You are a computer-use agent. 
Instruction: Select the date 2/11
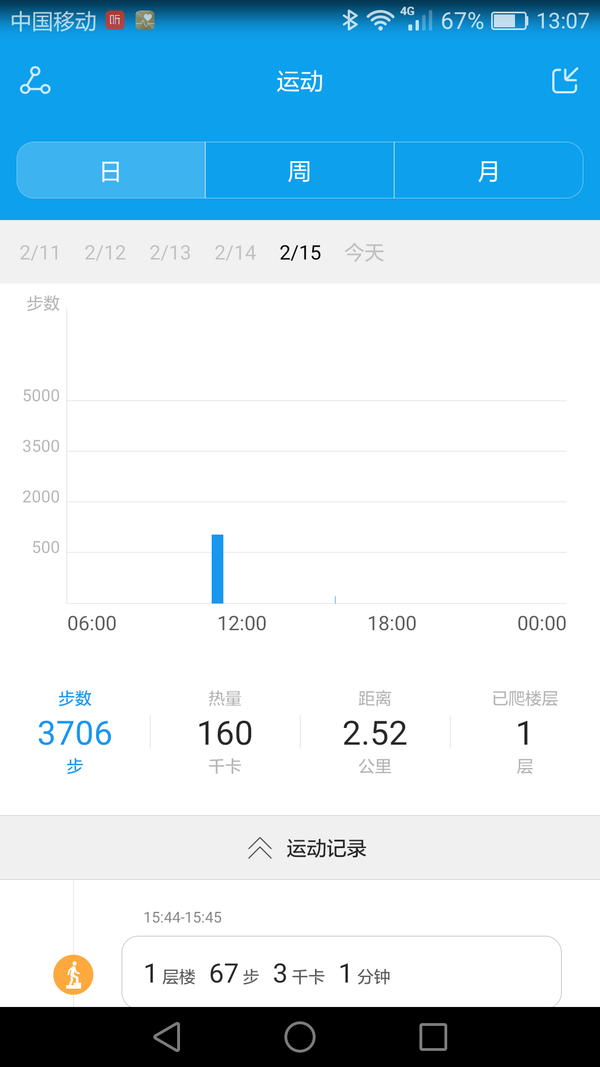(40, 253)
